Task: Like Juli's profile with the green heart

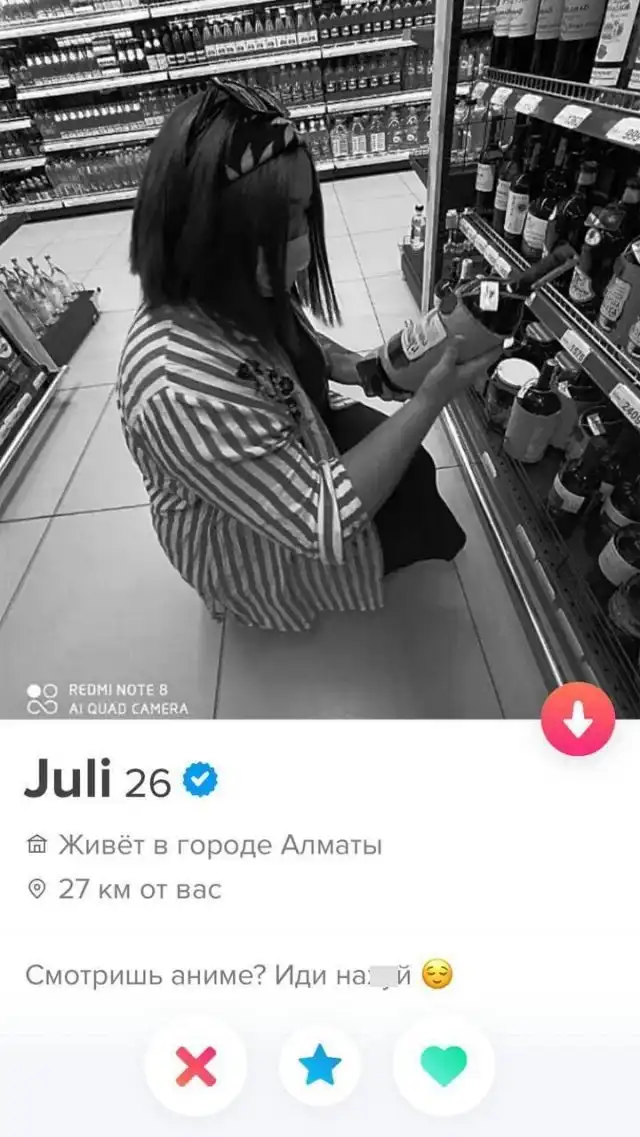Action: (443, 1066)
